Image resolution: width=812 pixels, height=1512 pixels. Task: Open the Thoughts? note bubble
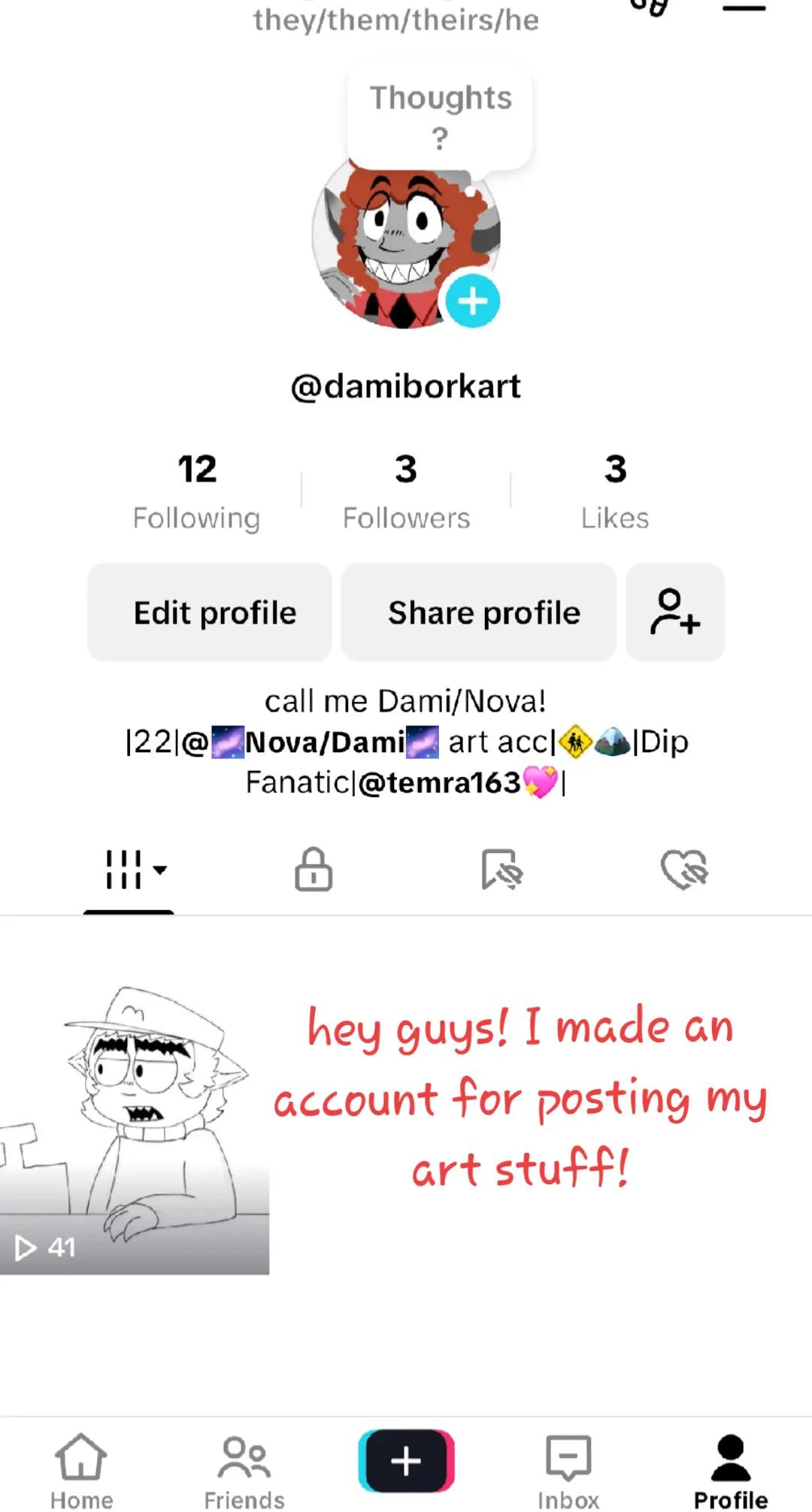click(x=440, y=117)
